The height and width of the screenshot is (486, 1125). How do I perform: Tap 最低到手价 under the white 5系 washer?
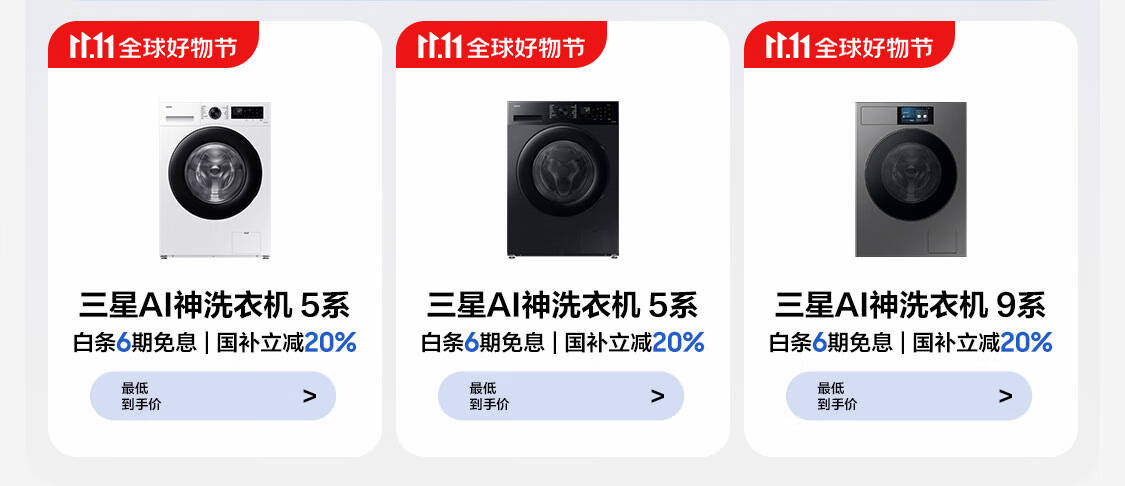tap(213, 396)
